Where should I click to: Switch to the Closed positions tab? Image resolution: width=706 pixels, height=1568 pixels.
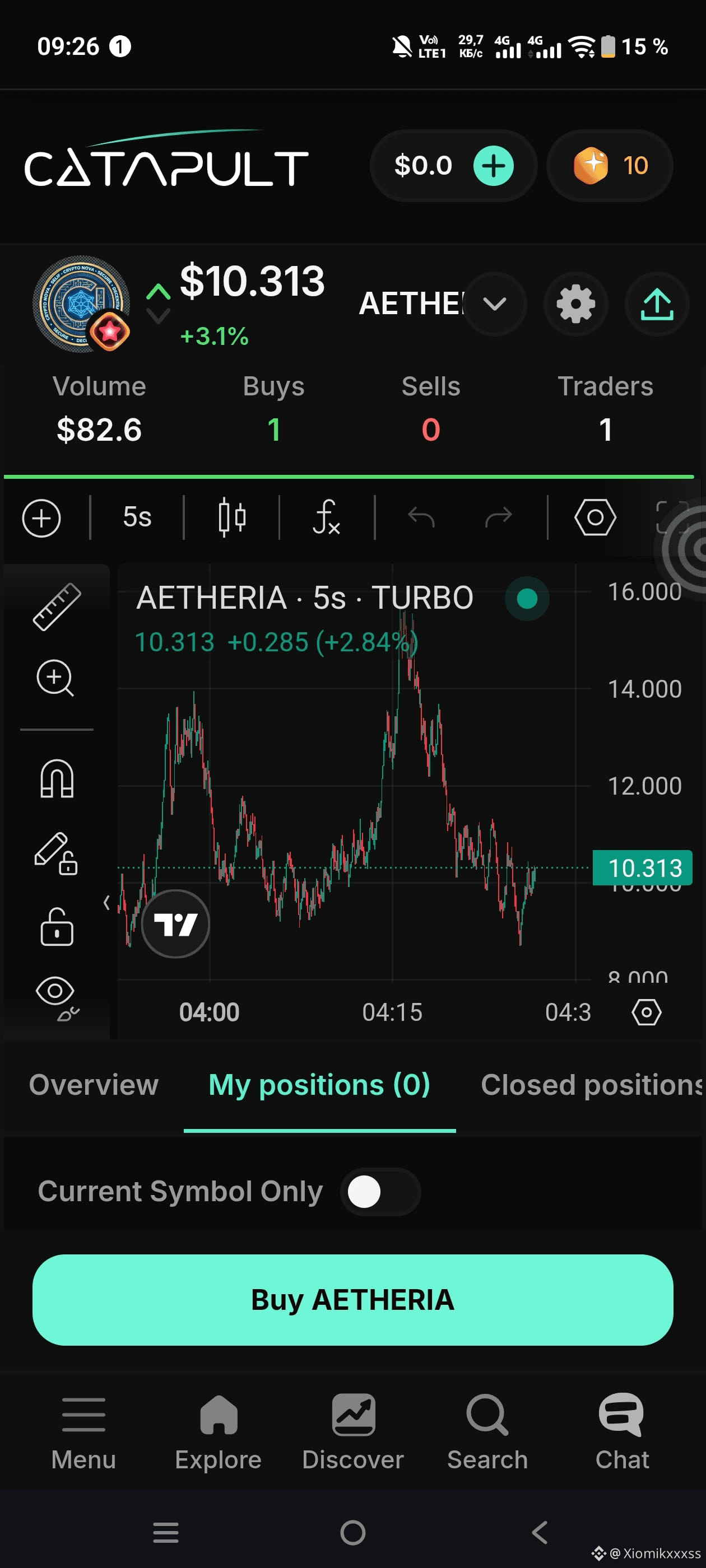click(x=592, y=1085)
